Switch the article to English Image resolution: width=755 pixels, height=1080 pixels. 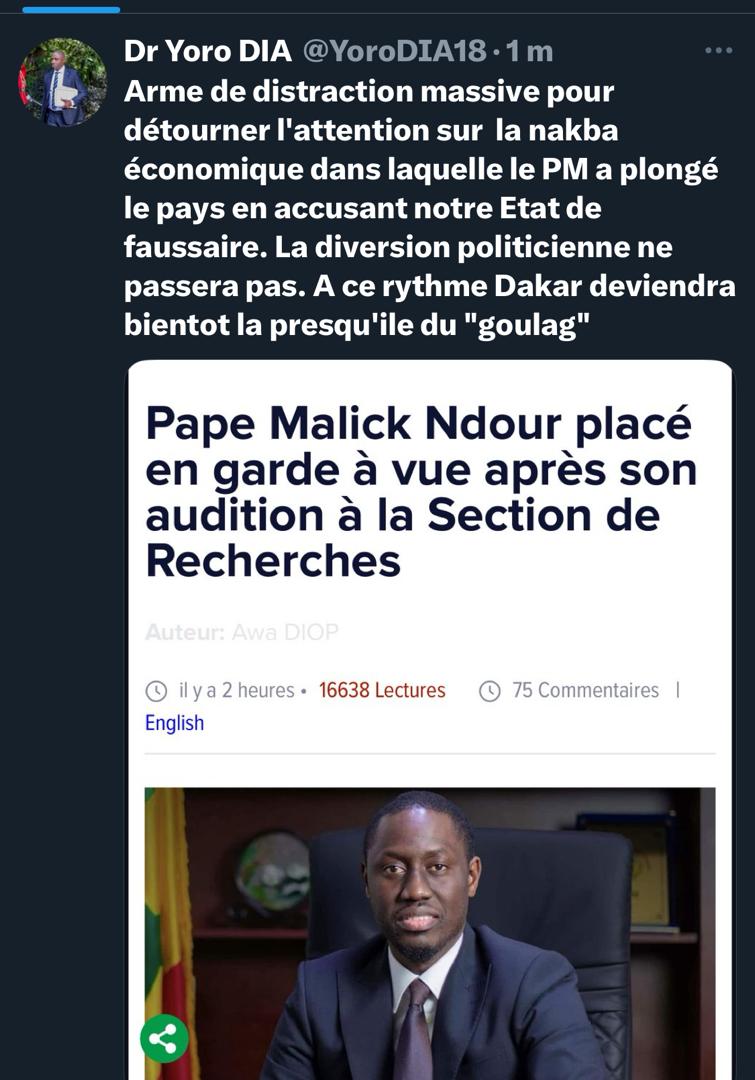coord(175,722)
